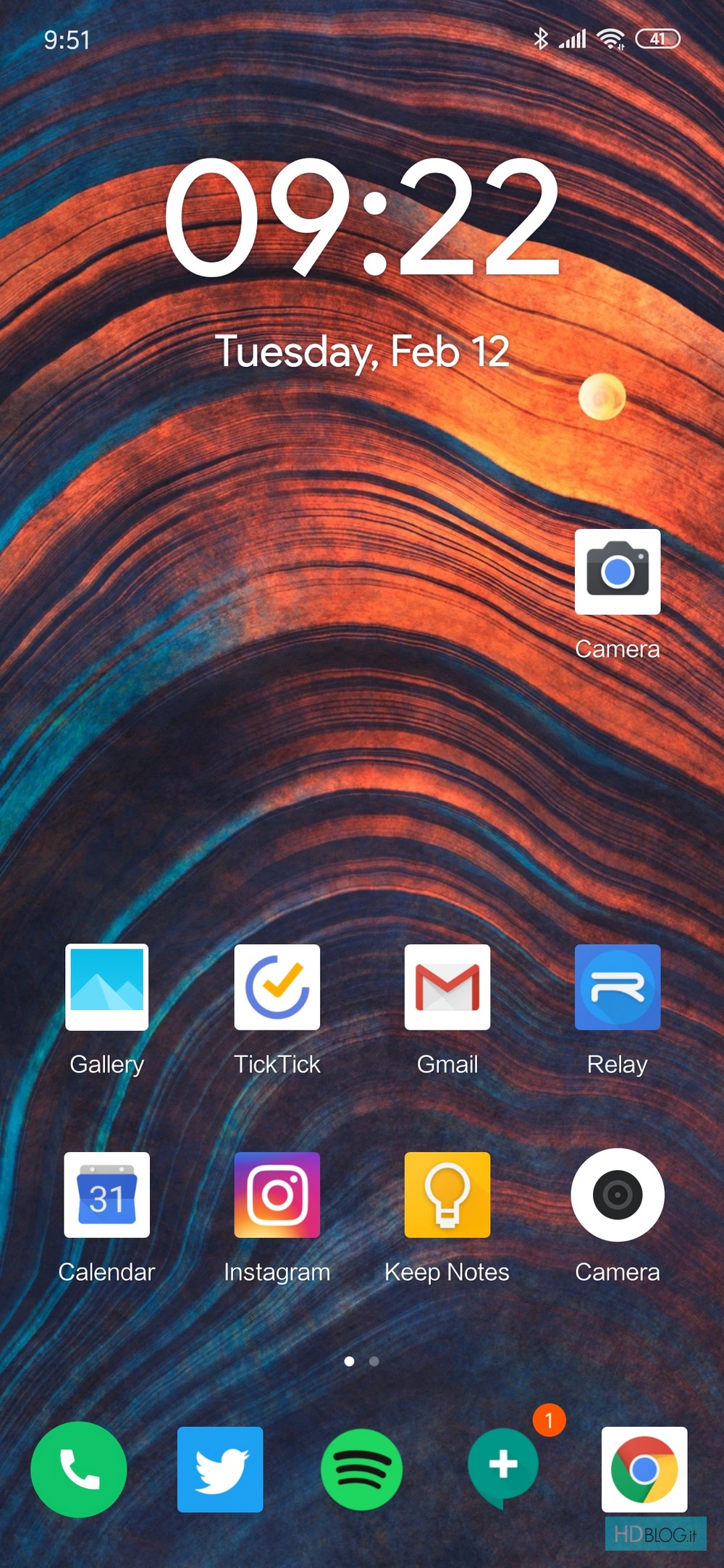
Task: Launch TickTick
Action: [x=277, y=987]
